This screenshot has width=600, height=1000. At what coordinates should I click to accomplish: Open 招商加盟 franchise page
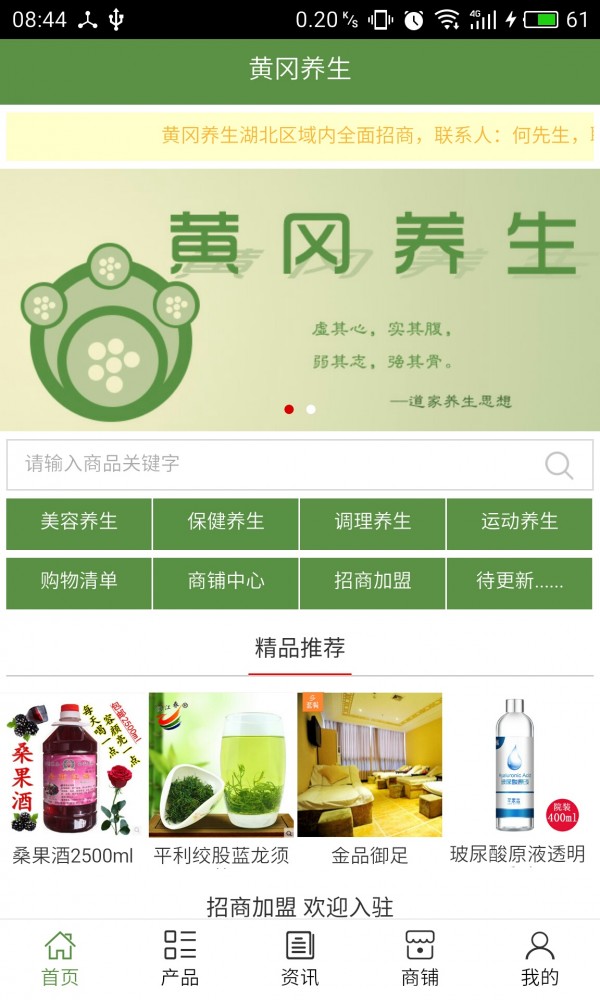pyautogui.click(x=373, y=582)
